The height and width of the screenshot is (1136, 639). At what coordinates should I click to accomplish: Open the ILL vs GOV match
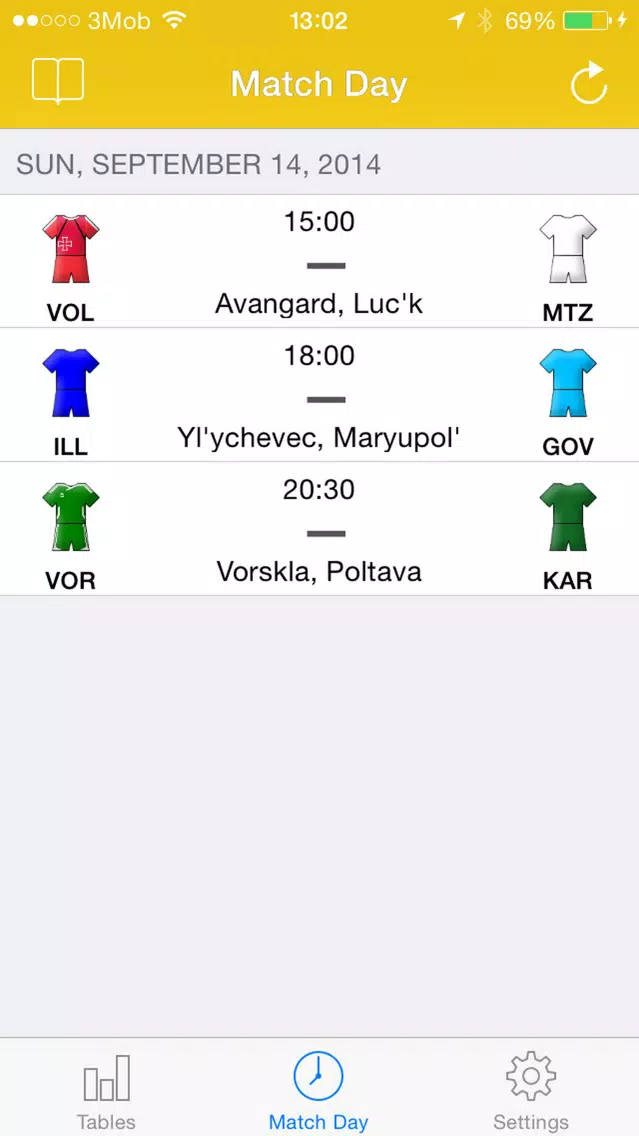pyautogui.click(x=320, y=395)
